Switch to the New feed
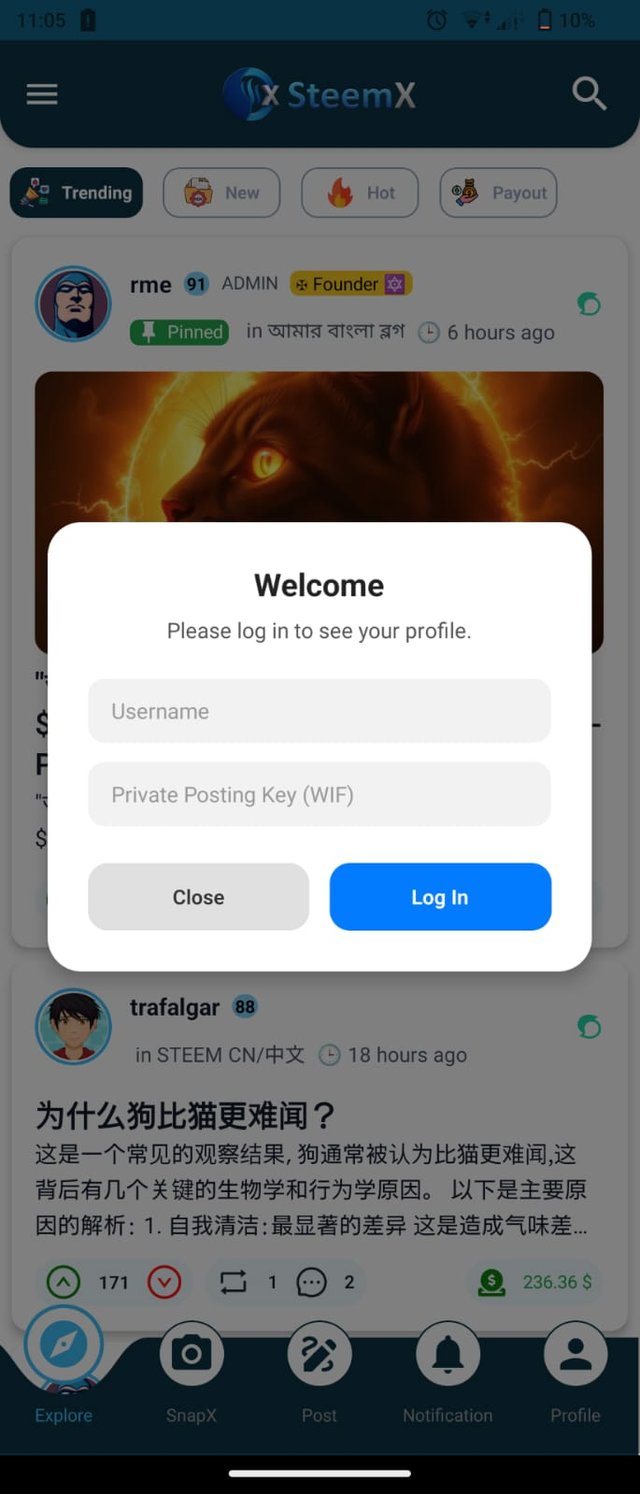The width and height of the screenshot is (640, 1494). pos(221,193)
